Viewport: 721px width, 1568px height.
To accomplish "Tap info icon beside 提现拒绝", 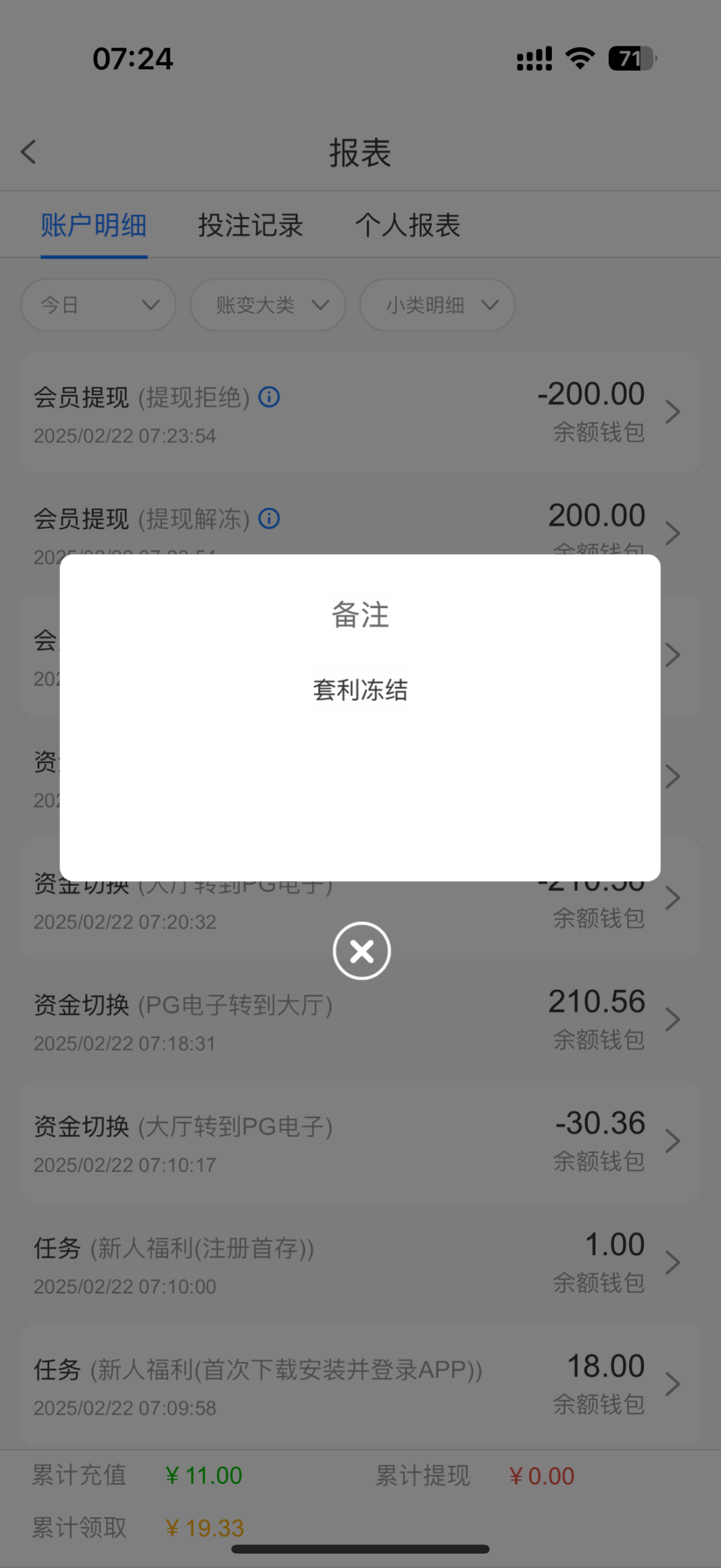I will coord(269,397).
